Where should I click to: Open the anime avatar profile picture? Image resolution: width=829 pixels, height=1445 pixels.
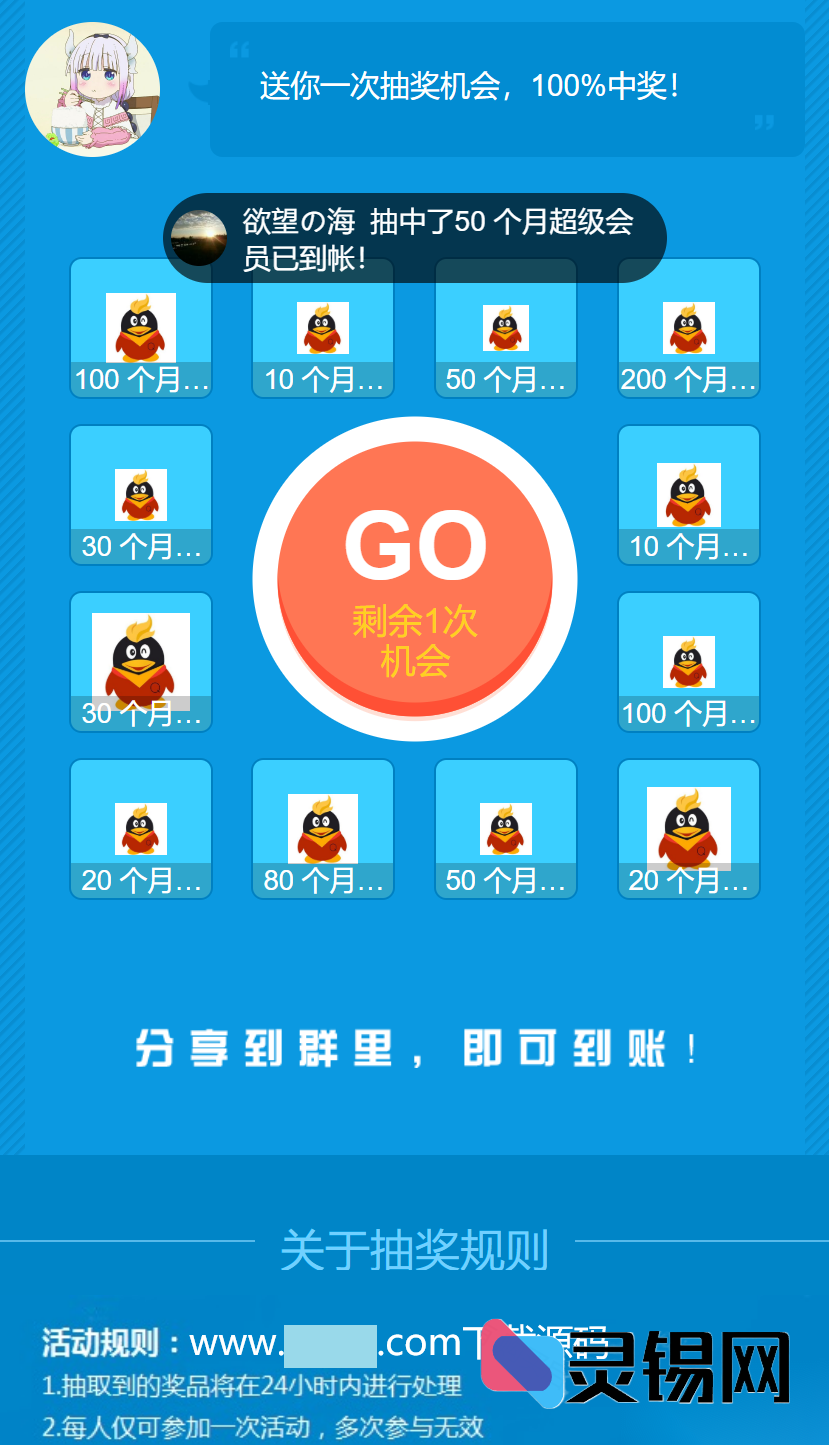[x=92, y=89]
